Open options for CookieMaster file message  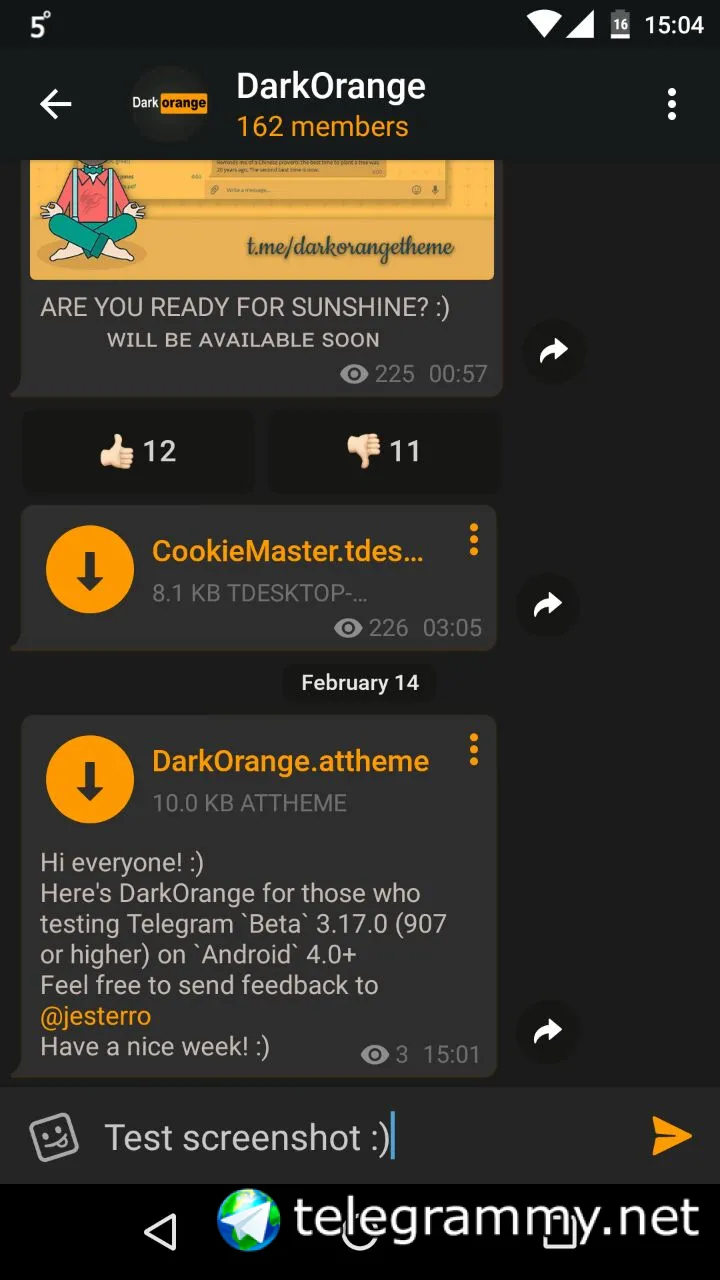pos(473,540)
